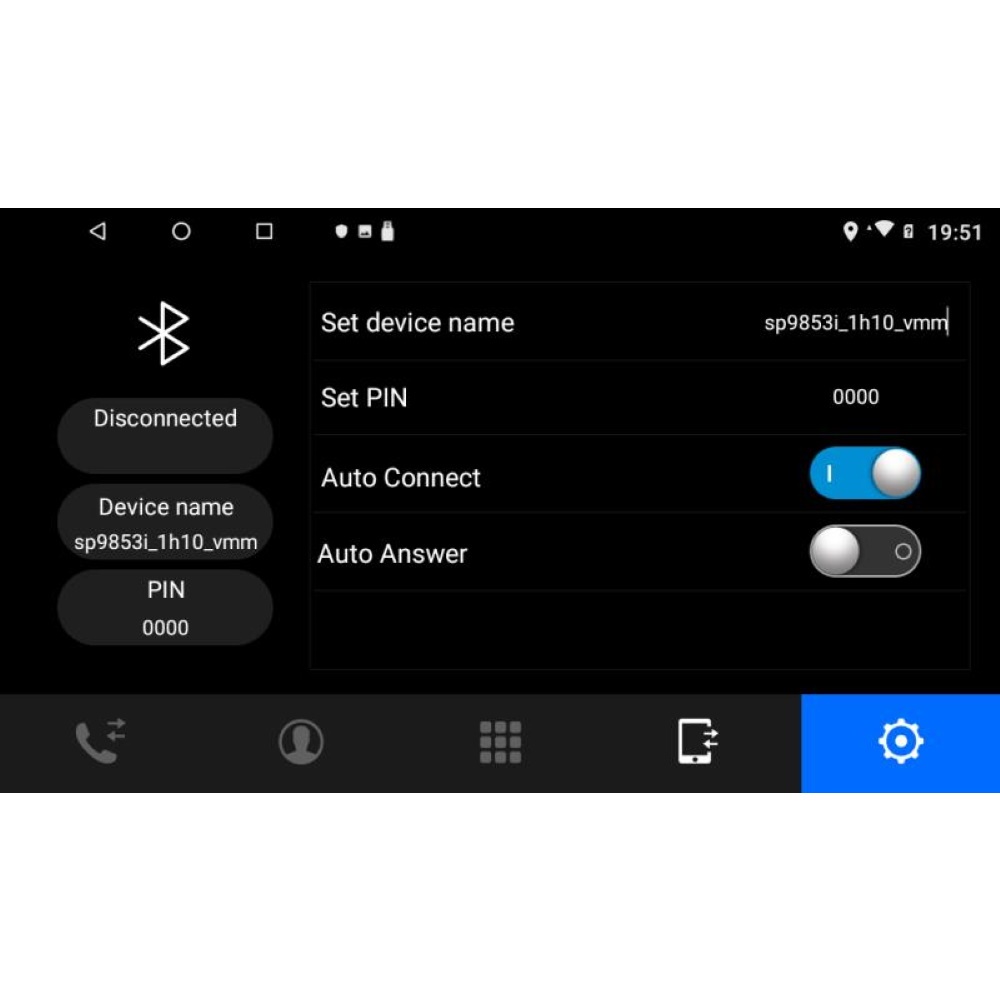Select the settings gear tab
The height and width of the screenshot is (1000, 1000).
900,742
